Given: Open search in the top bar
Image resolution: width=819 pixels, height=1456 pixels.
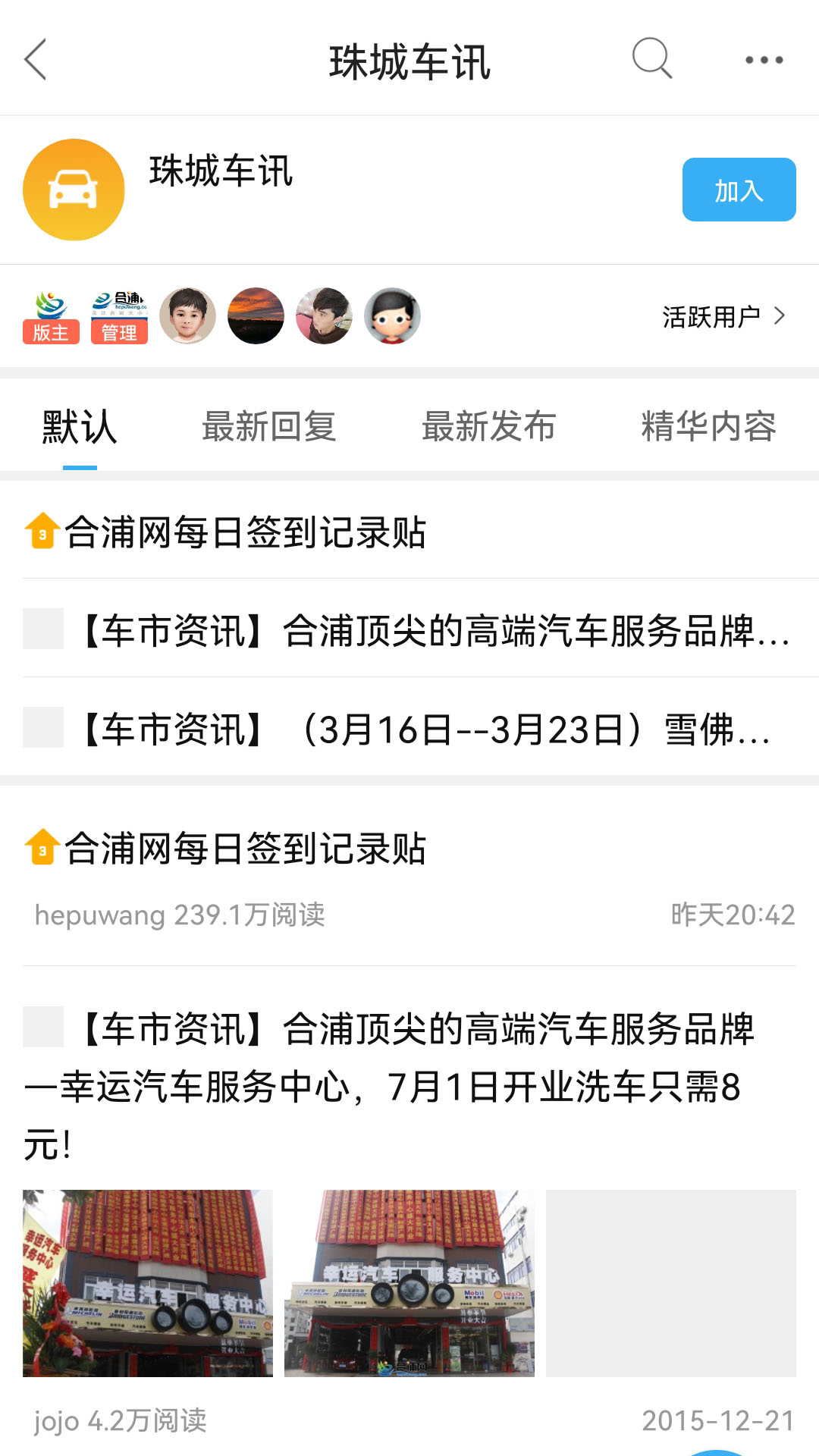Looking at the screenshot, I should (652, 58).
